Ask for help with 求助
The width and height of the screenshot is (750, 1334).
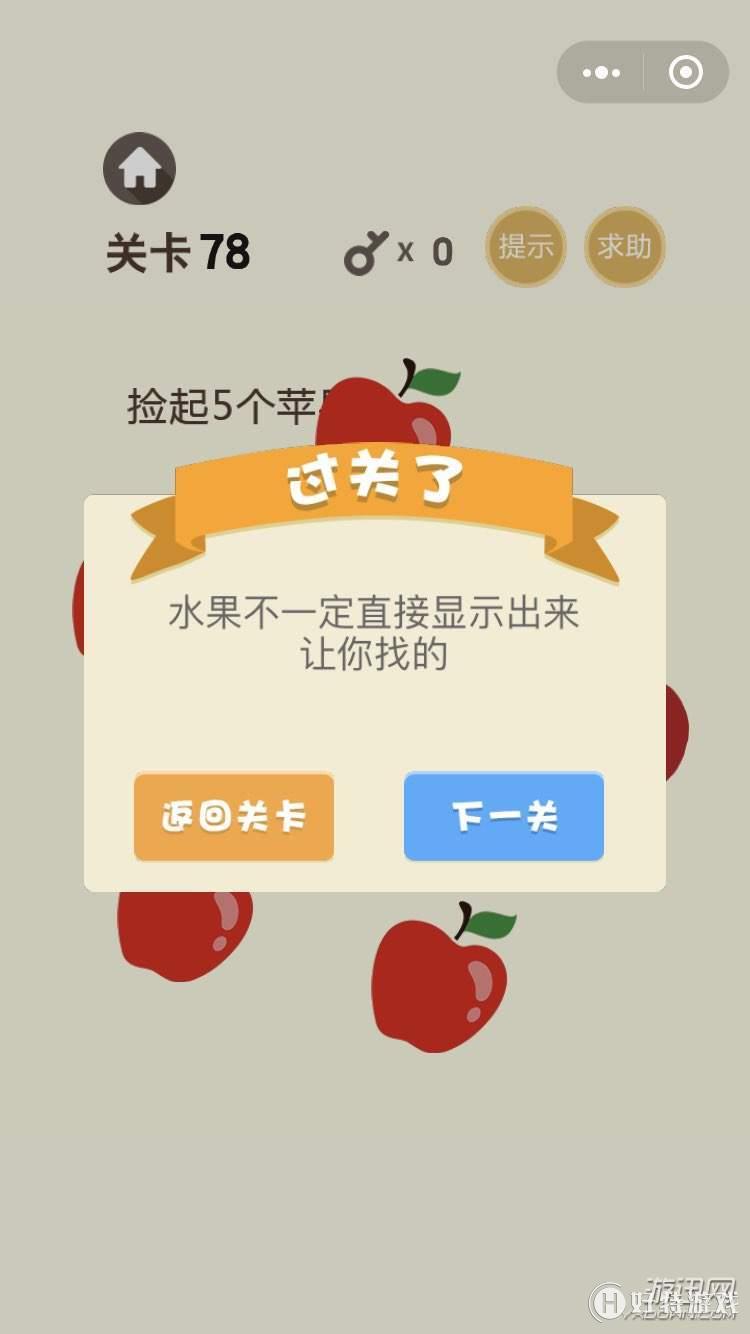click(x=624, y=247)
